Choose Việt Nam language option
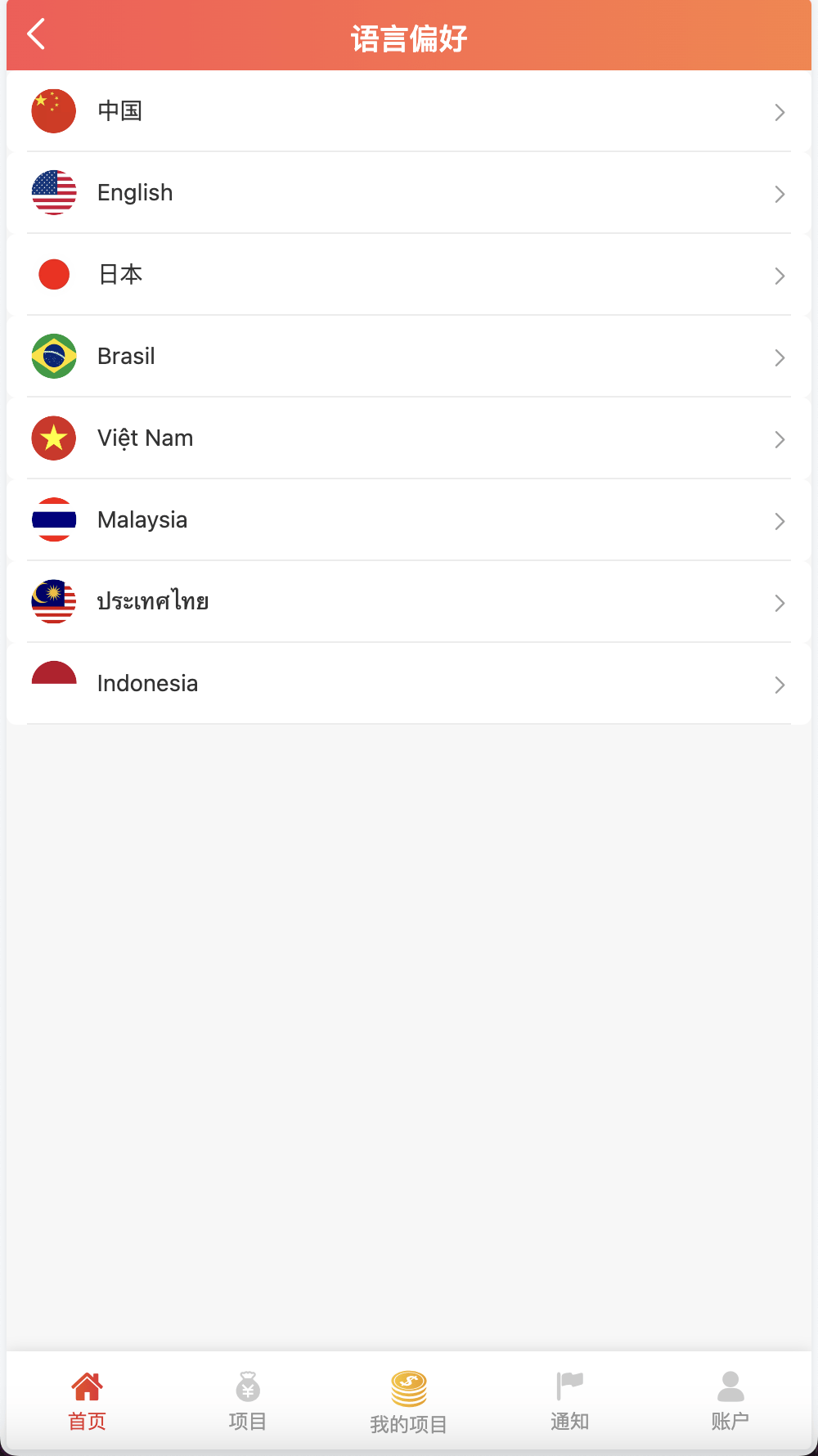 tap(409, 438)
